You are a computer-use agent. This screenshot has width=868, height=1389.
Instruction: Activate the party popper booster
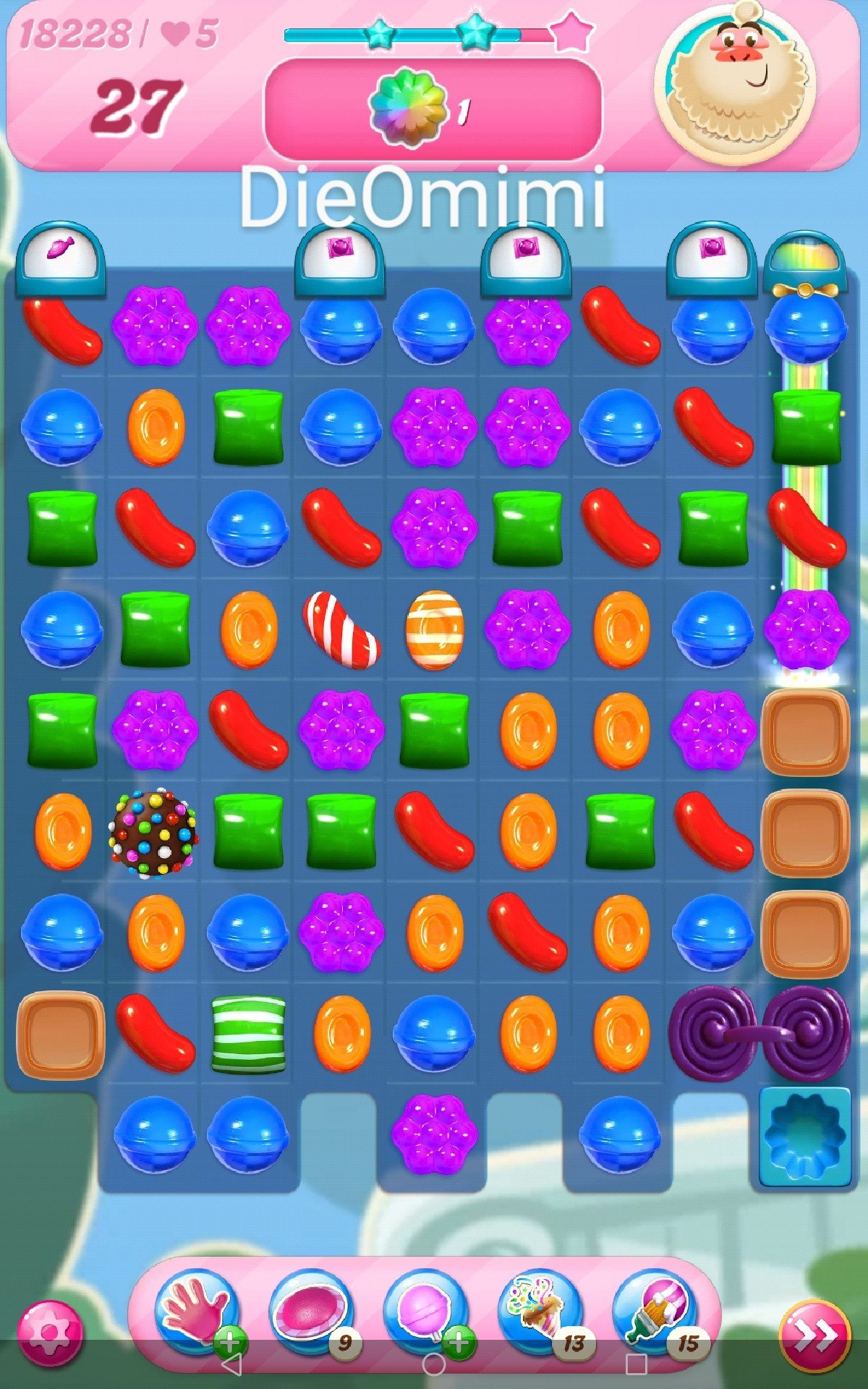(539, 1312)
